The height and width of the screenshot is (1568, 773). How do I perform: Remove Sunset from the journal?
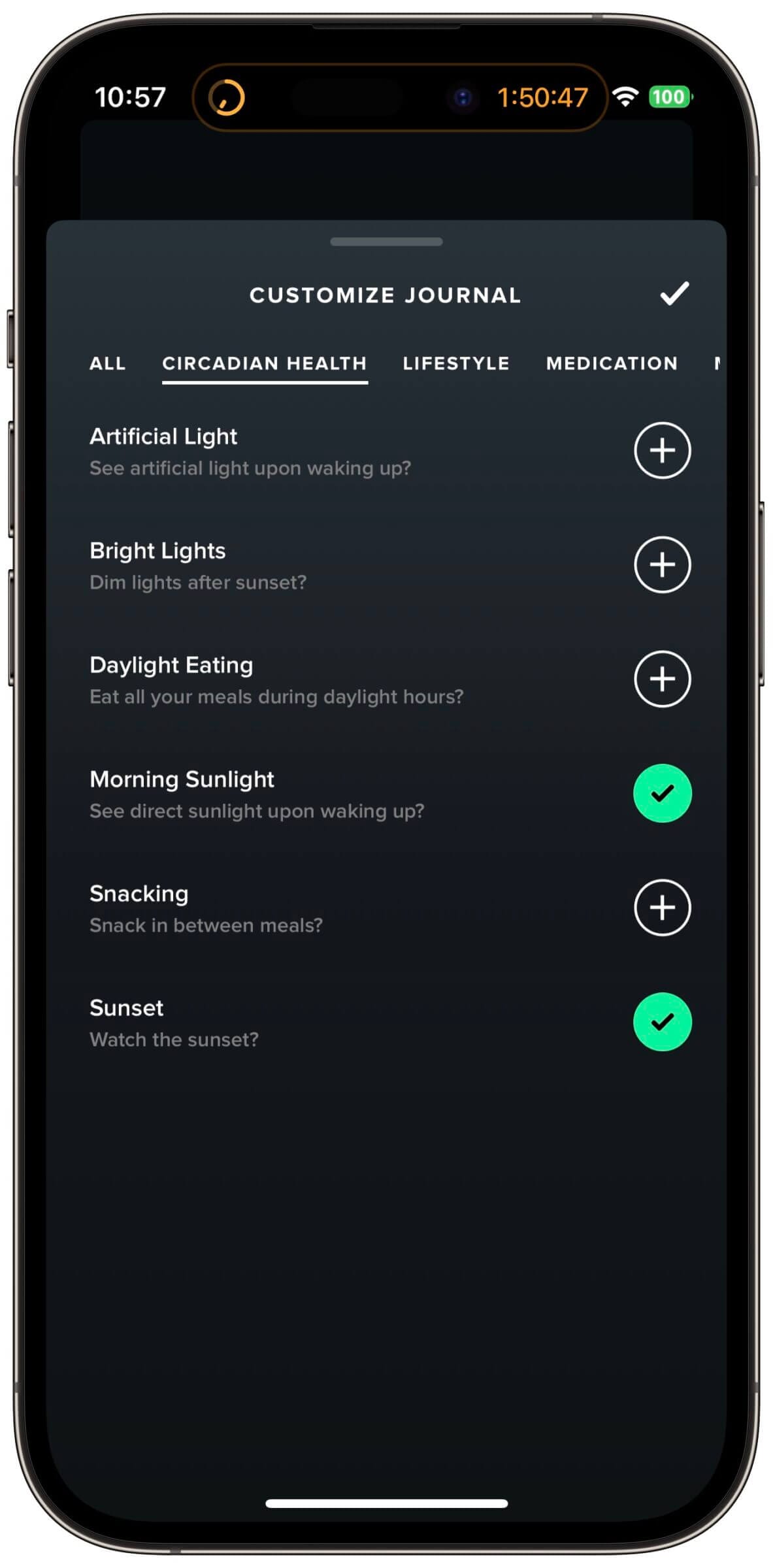662,1022
